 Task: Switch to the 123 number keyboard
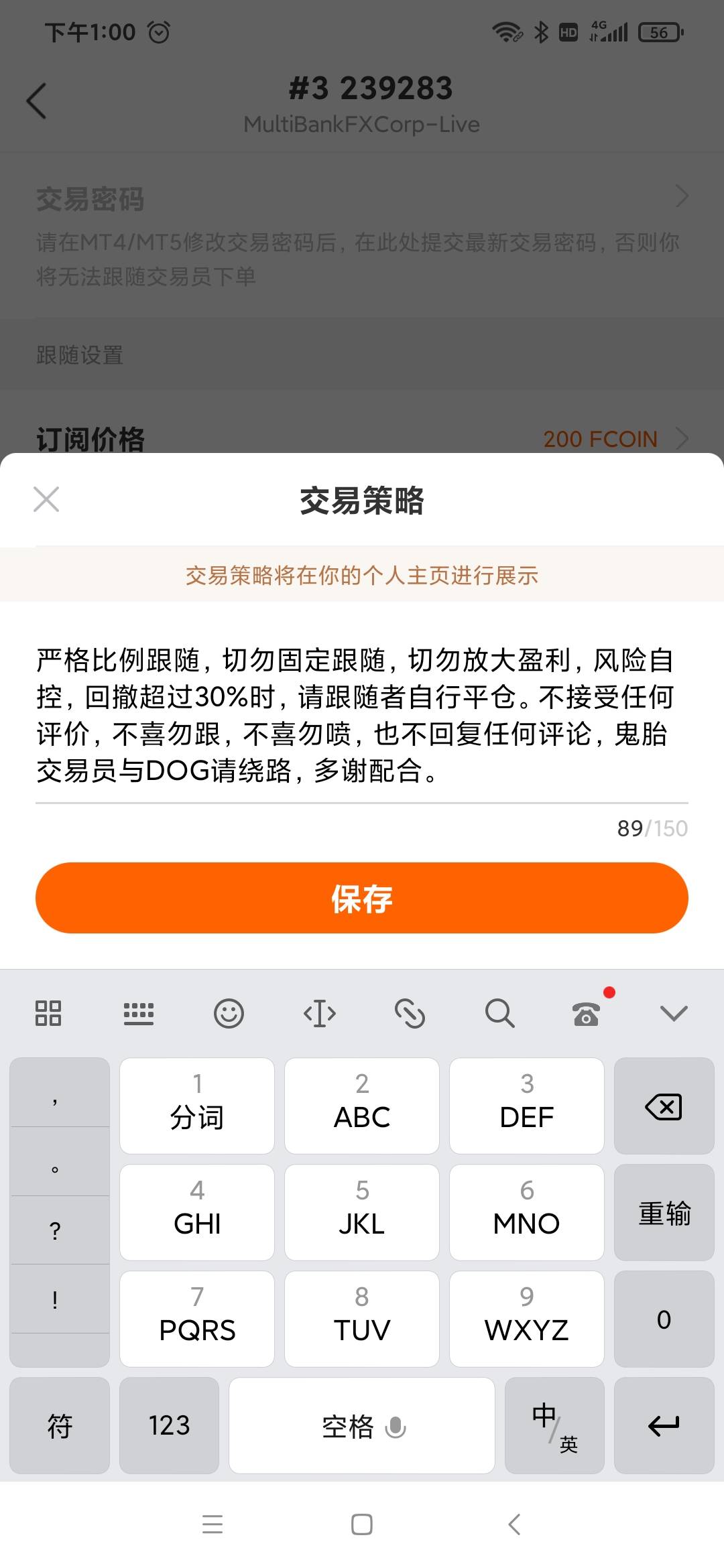[169, 1425]
